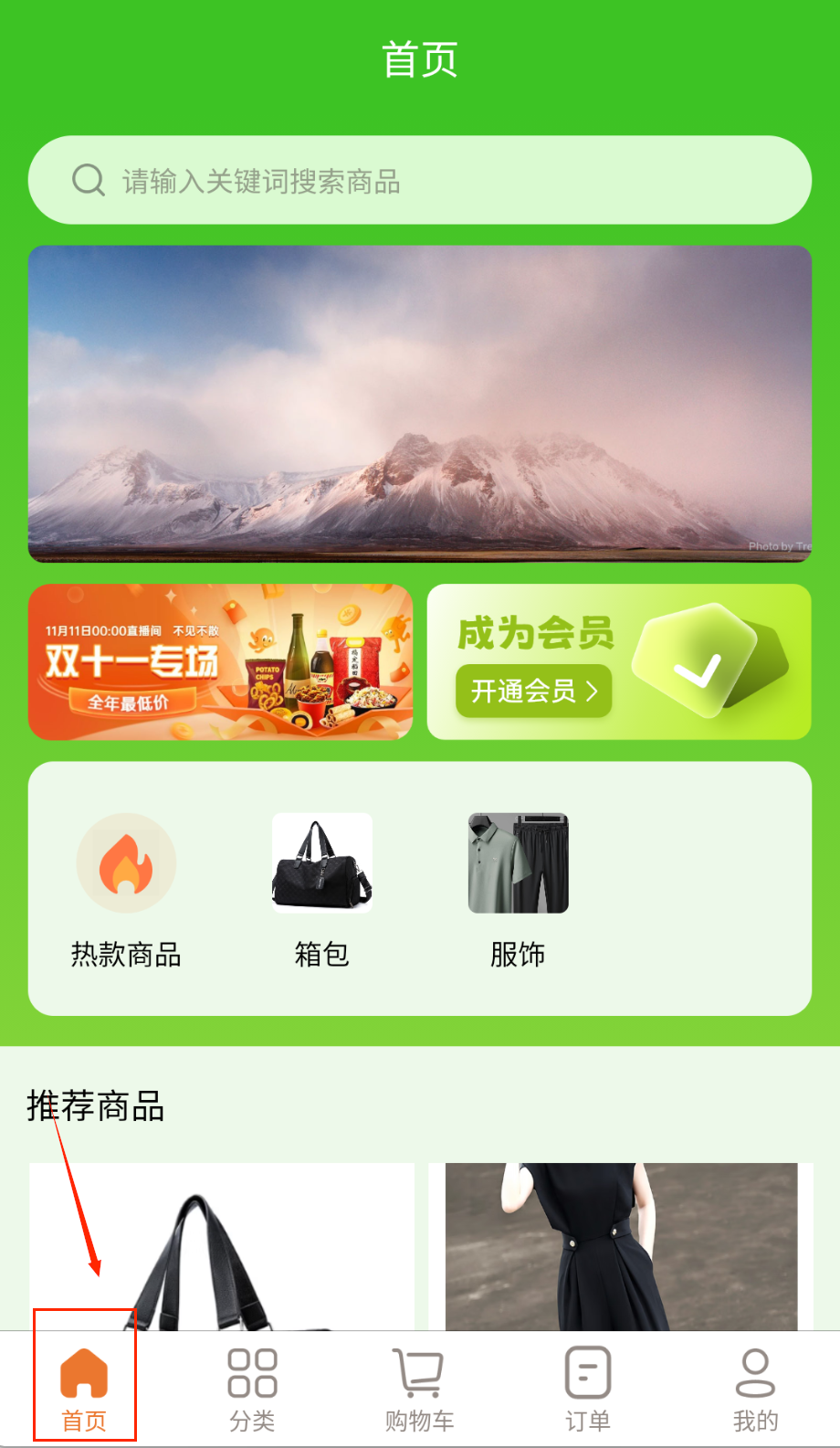
Task: View the recommended black dress product
Action: [621, 1247]
